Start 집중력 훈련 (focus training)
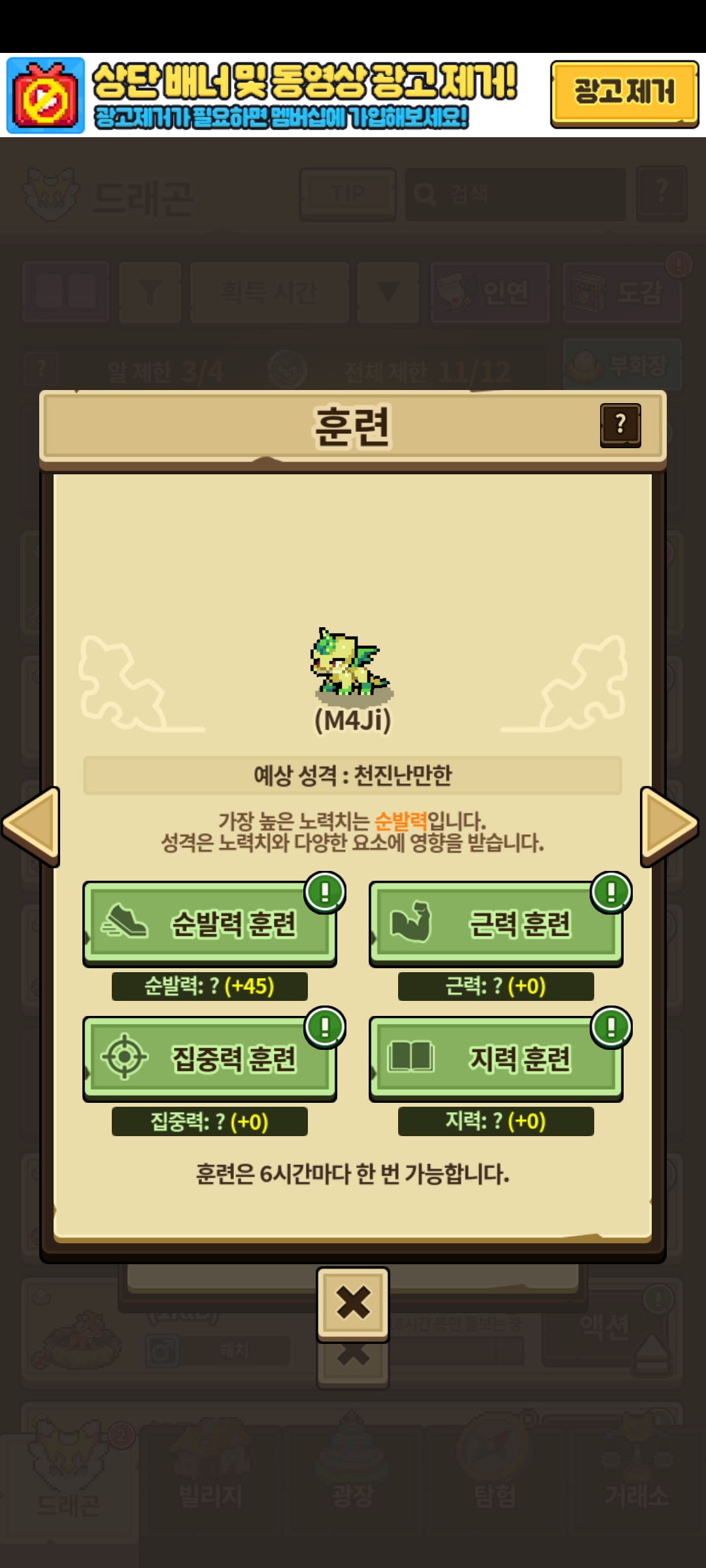The height and width of the screenshot is (1568, 706). (x=209, y=1058)
